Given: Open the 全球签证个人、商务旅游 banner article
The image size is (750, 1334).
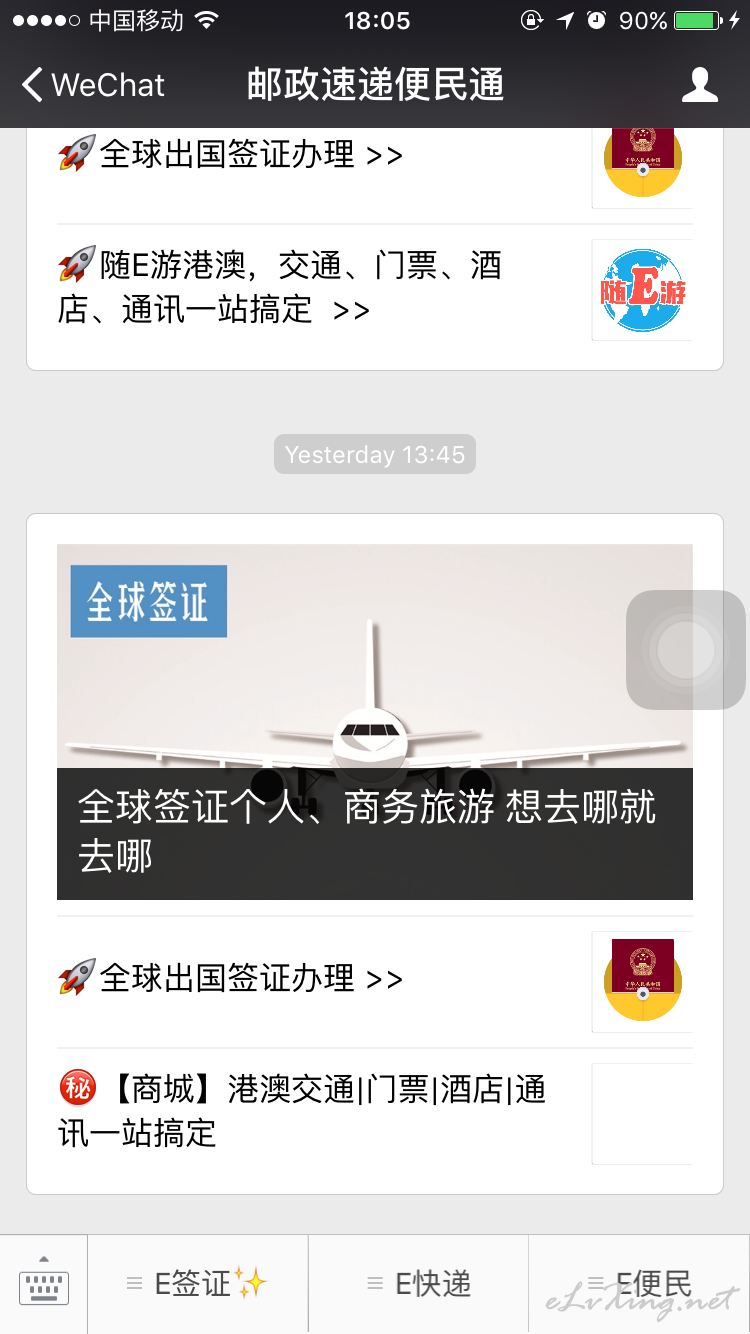Looking at the screenshot, I should [x=375, y=721].
